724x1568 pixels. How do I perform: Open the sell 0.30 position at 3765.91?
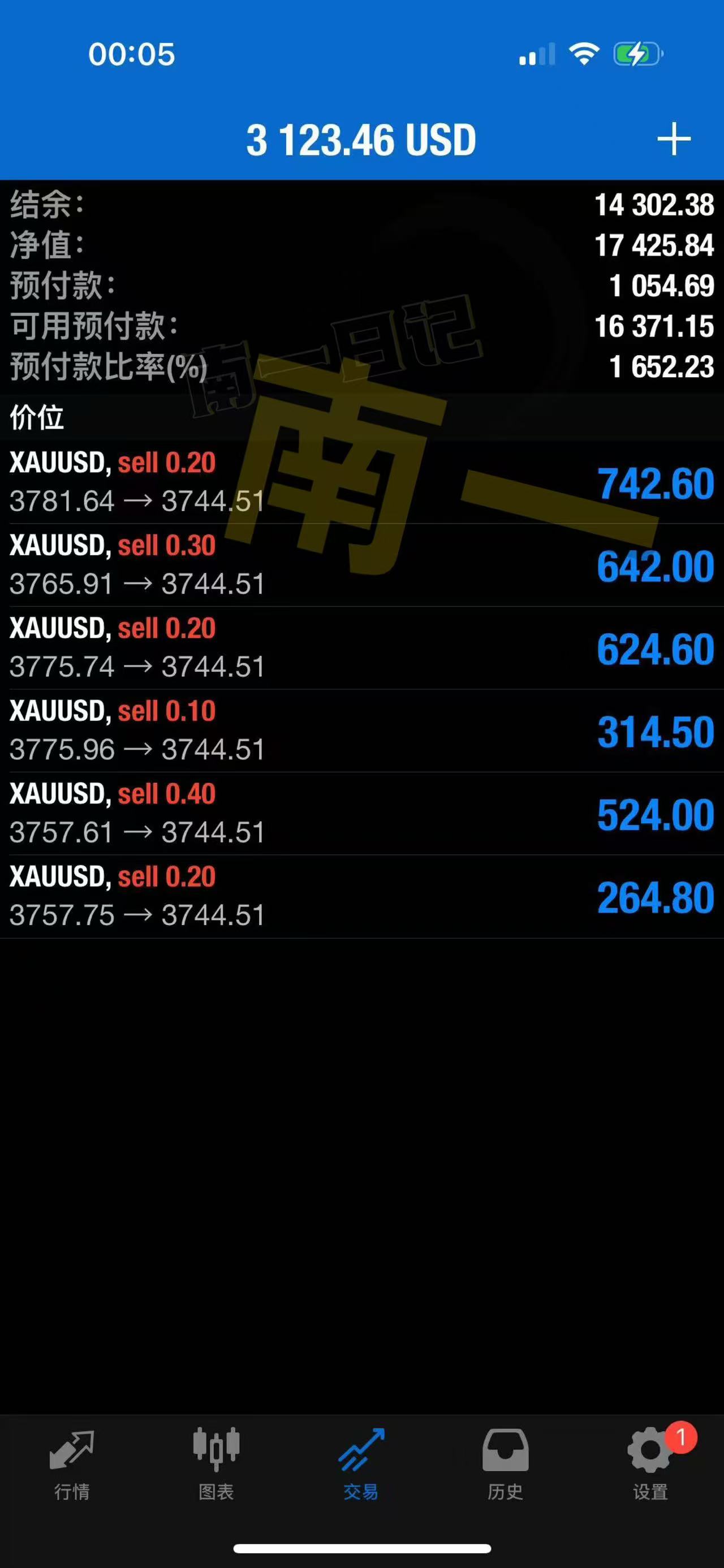[x=361, y=565]
